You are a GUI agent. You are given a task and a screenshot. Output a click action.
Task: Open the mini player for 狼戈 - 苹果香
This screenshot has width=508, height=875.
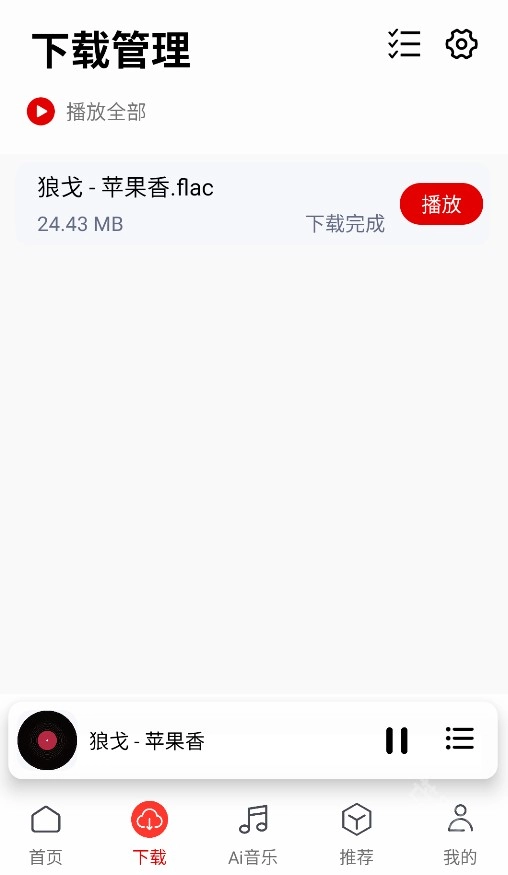(x=253, y=741)
